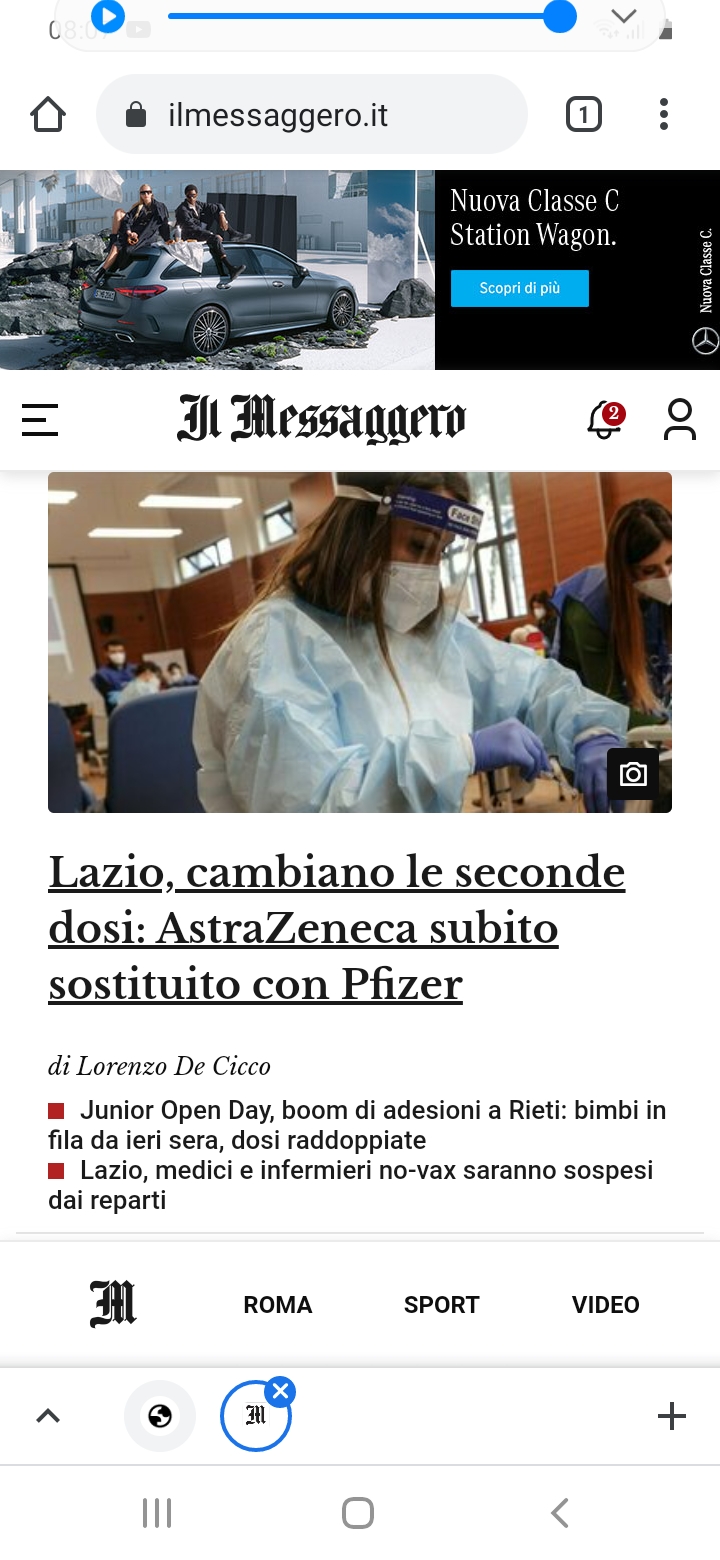Go to the browser home page

(x=48, y=115)
